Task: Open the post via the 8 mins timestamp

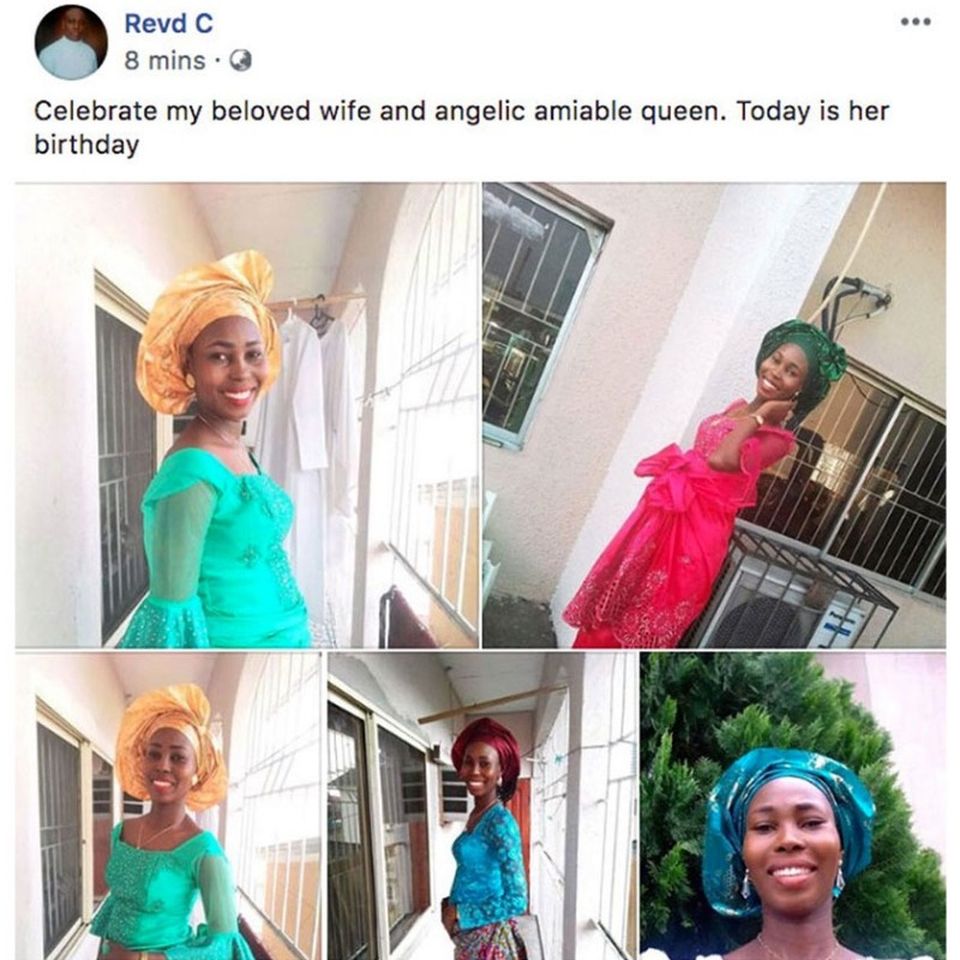Action: click(x=164, y=60)
